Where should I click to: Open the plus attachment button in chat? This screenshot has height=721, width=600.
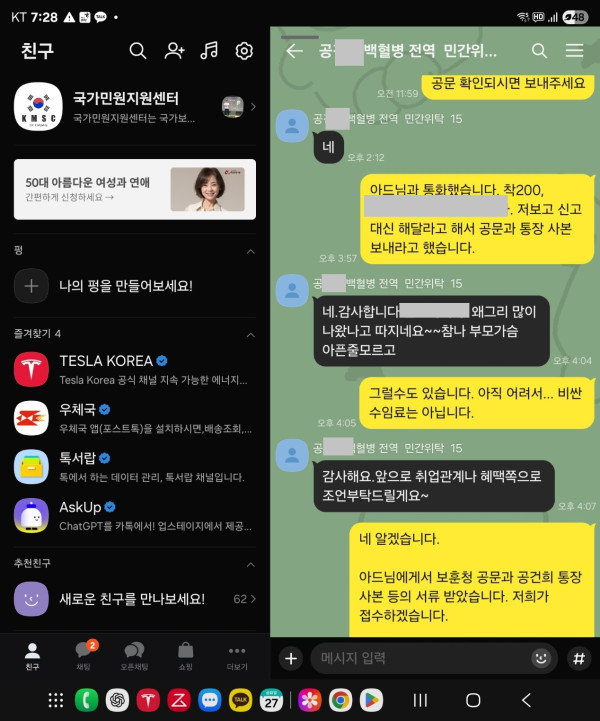pyautogui.click(x=291, y=658)
